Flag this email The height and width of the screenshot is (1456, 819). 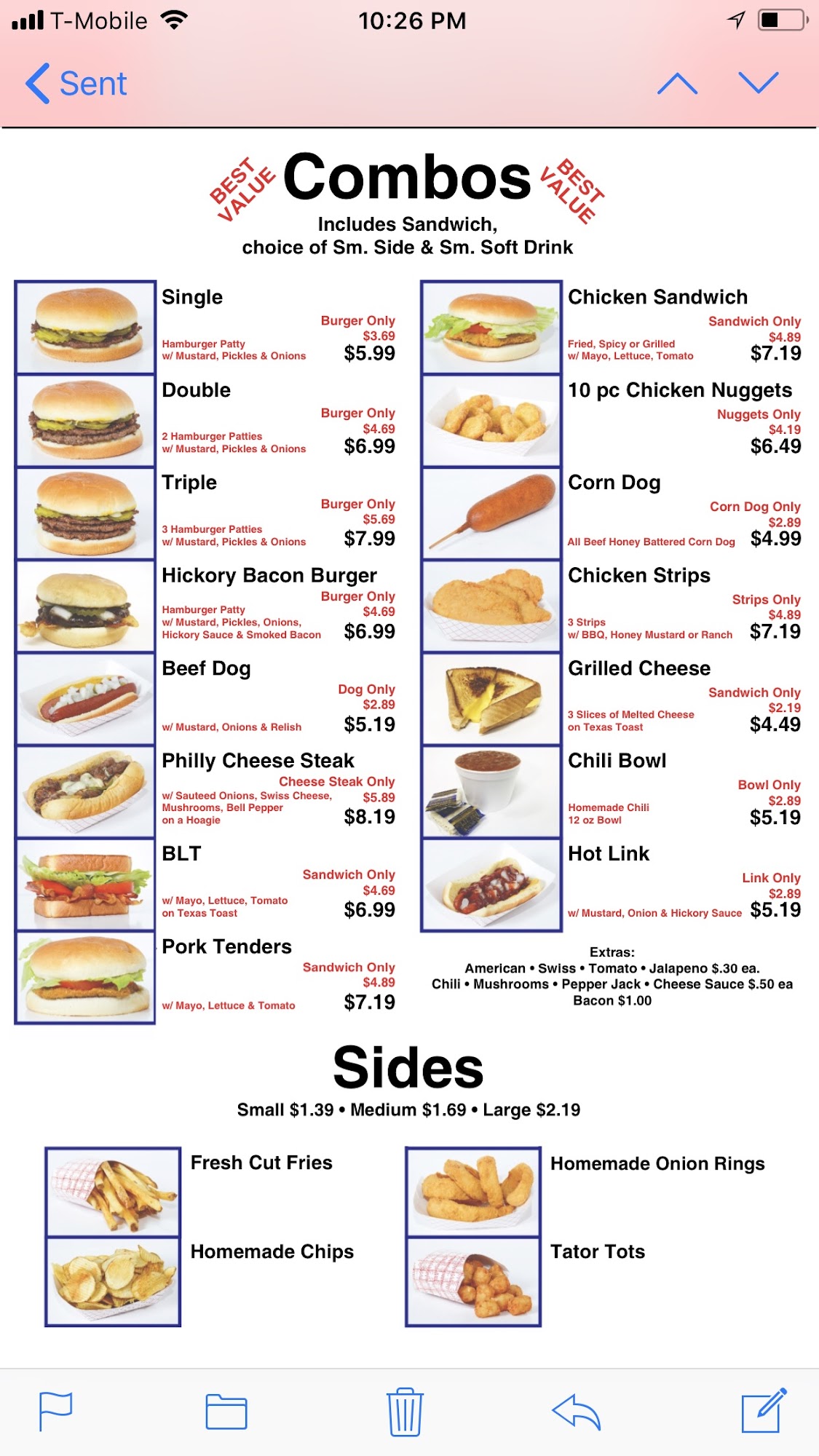pyautogui.click(x=55, y=1412)
